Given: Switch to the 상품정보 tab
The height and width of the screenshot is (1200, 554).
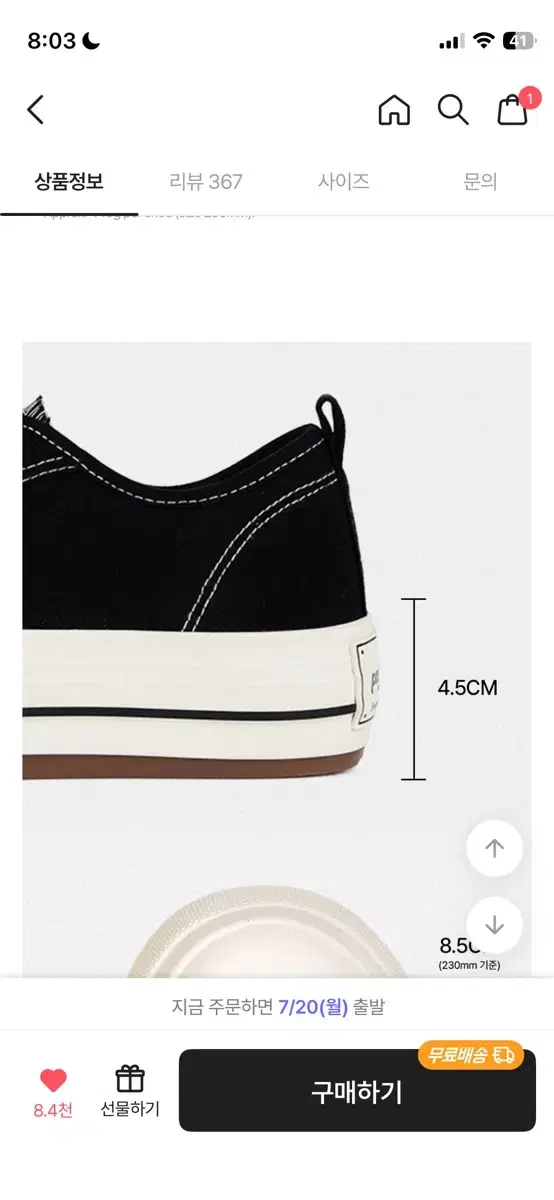Looking at the screenshot, I should pyautogui.click(x=69, y=182).
